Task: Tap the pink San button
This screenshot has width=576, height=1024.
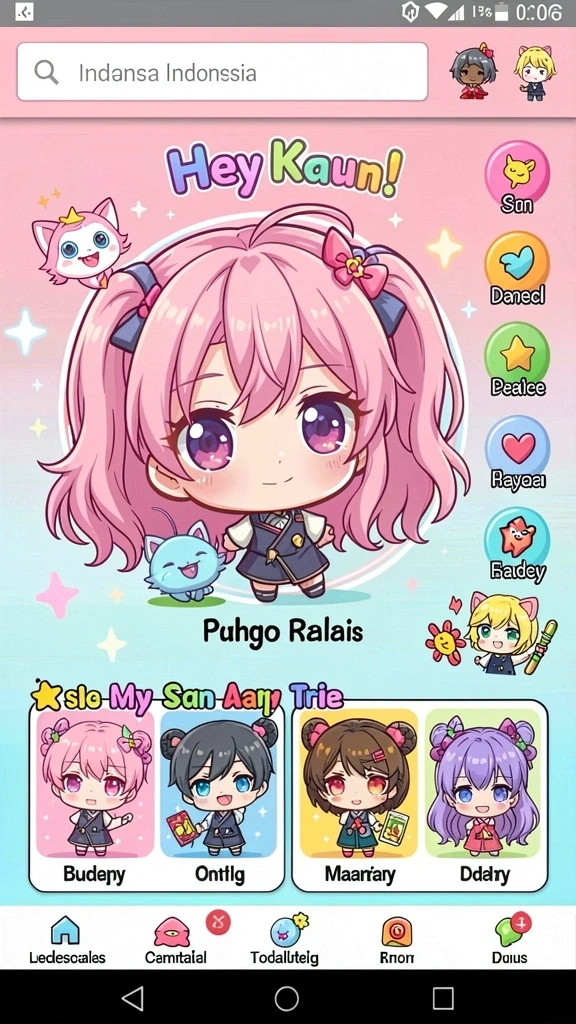Action: (x=517, y=178)
